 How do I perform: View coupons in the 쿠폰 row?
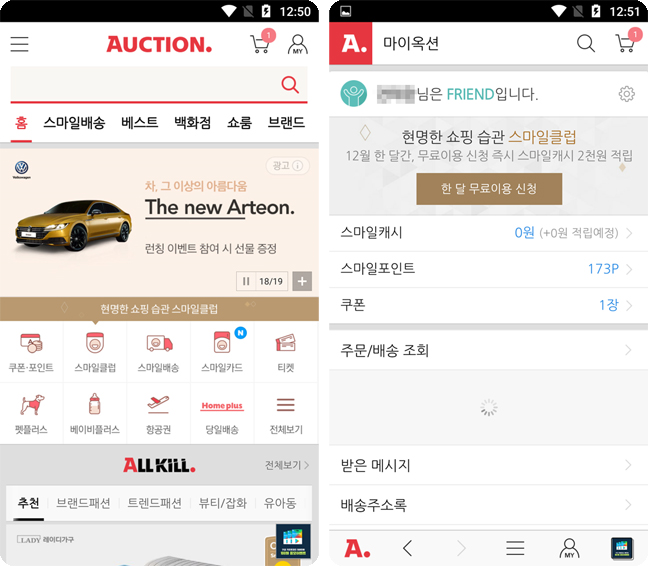point(487,304)
